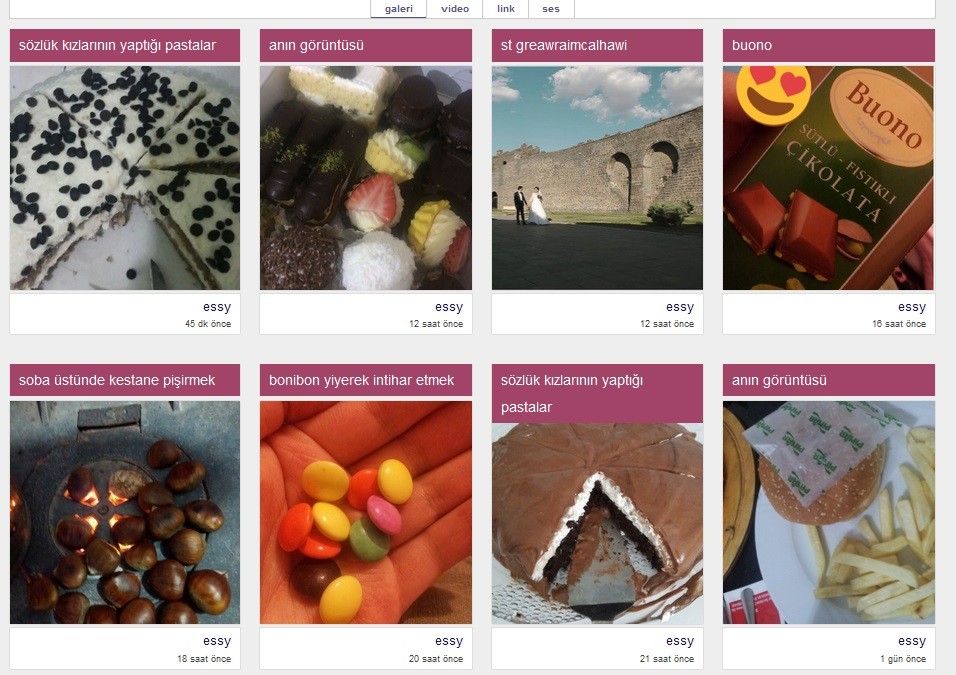Open essy's profile under the buono post
Screen dimensions: 956x675
tap(911, 307)
